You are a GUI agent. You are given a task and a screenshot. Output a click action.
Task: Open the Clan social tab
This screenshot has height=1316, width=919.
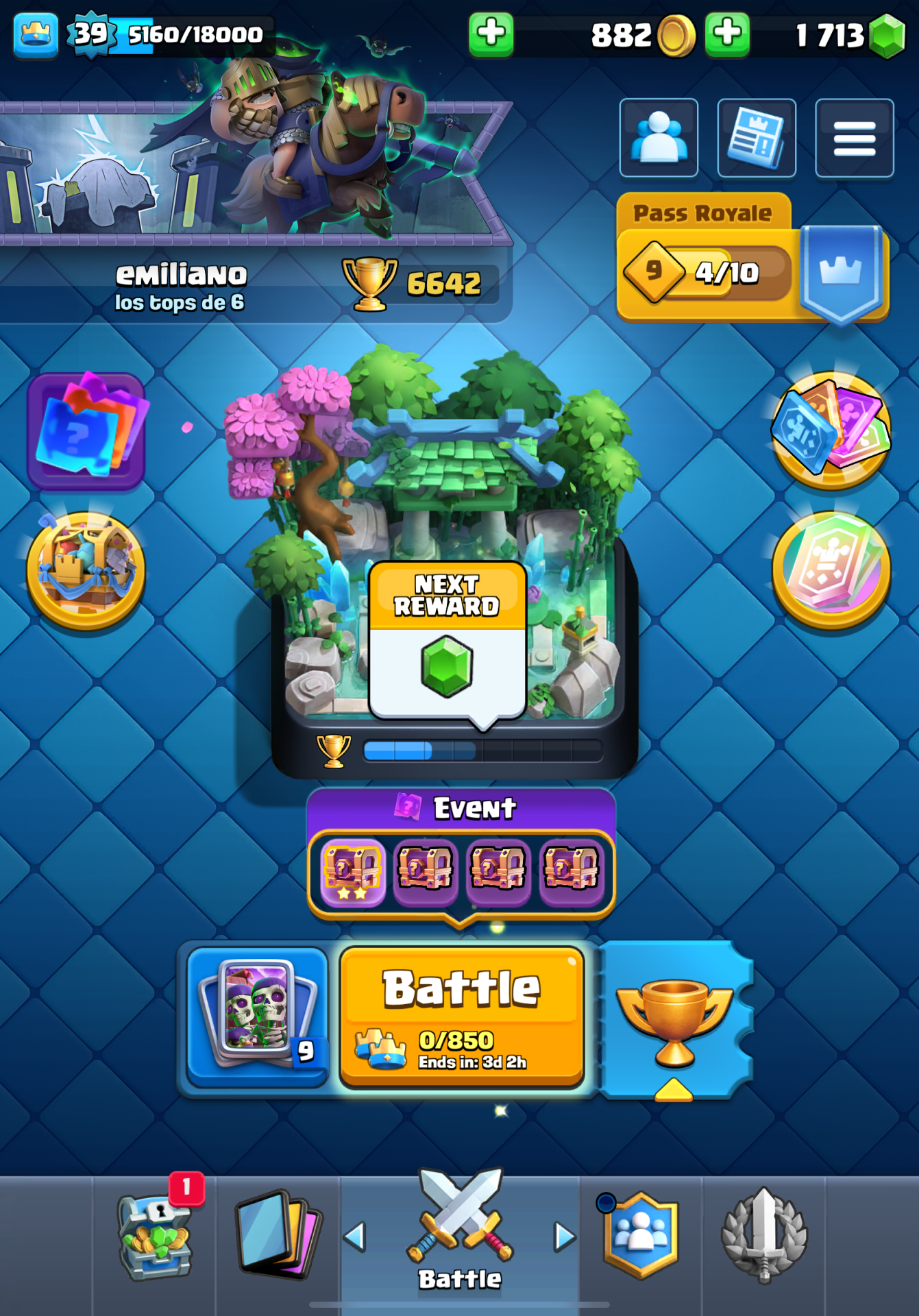(x=640, y=1235)
